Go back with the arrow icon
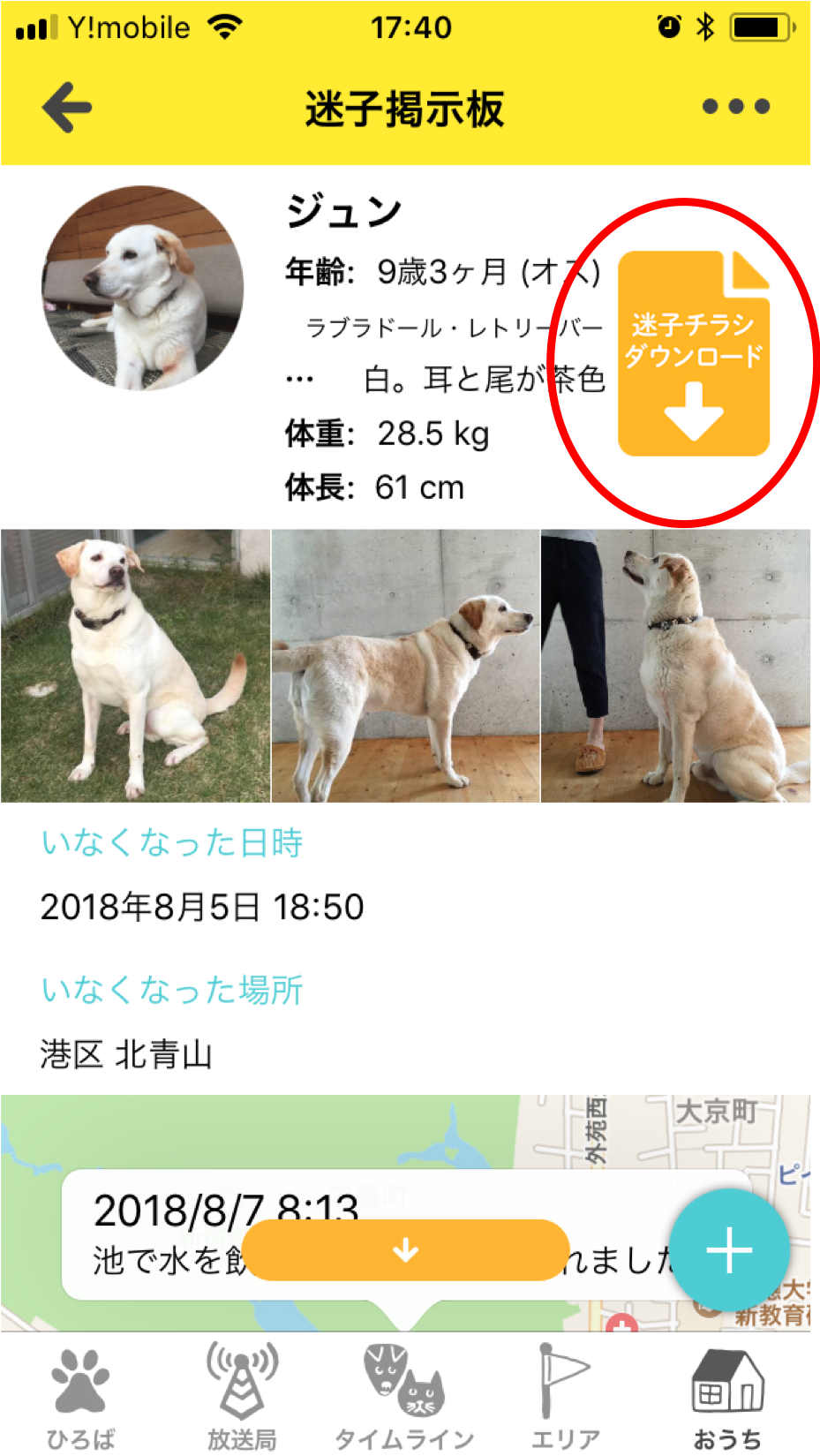Image resolution: width=820 pixels, height=1456 pixels. point(67,108)
